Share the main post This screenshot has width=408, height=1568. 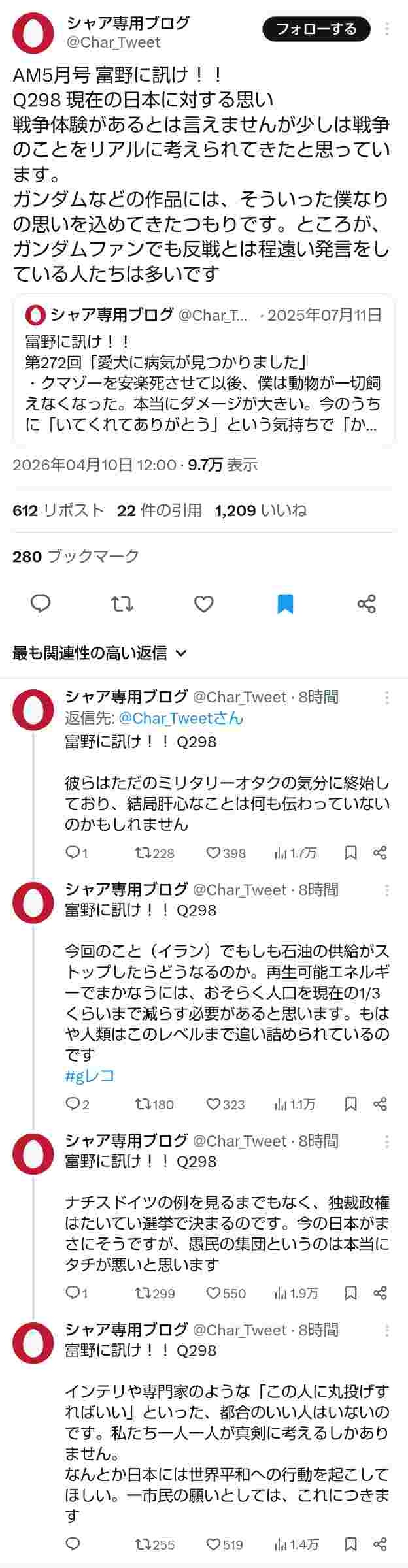click(x=367, y=603)
